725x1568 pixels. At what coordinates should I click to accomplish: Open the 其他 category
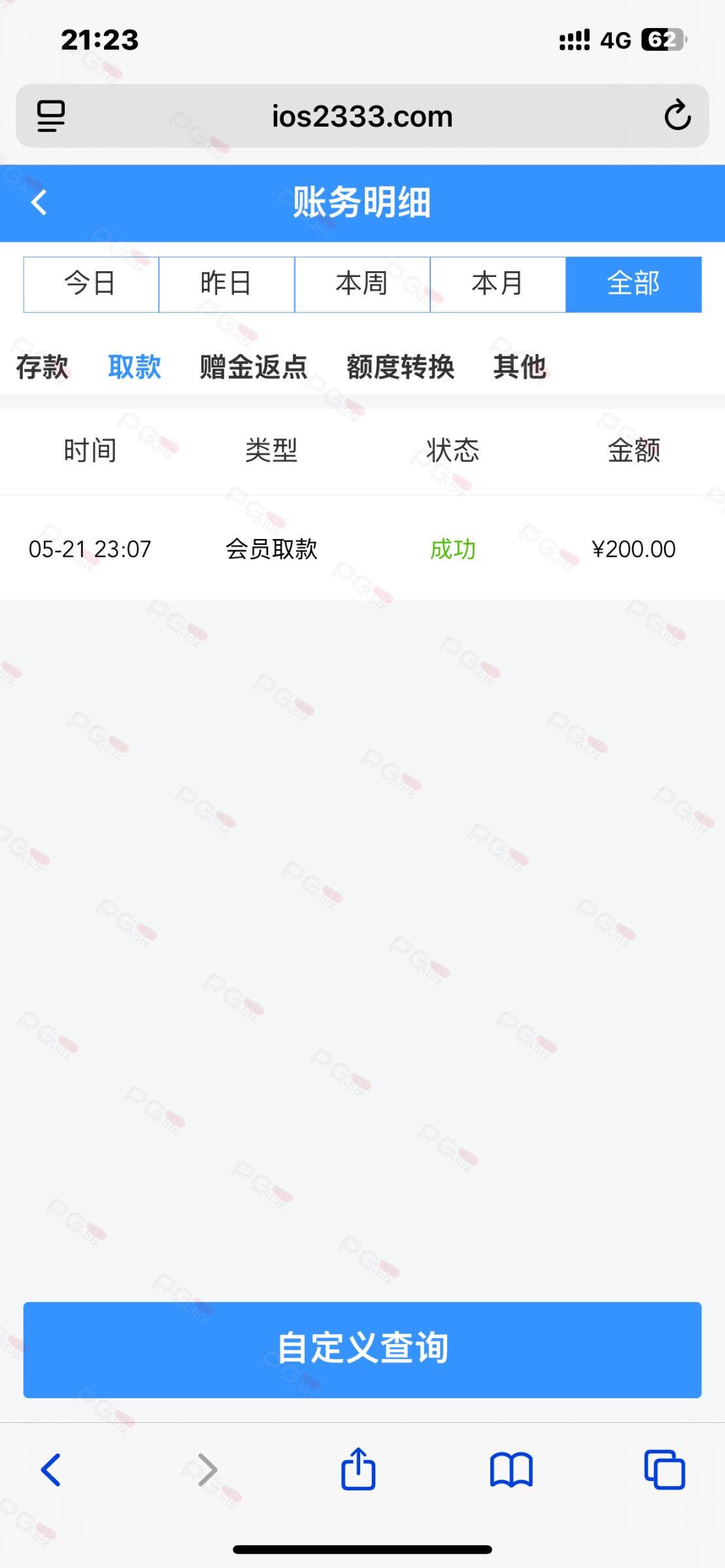click(520, 367)
